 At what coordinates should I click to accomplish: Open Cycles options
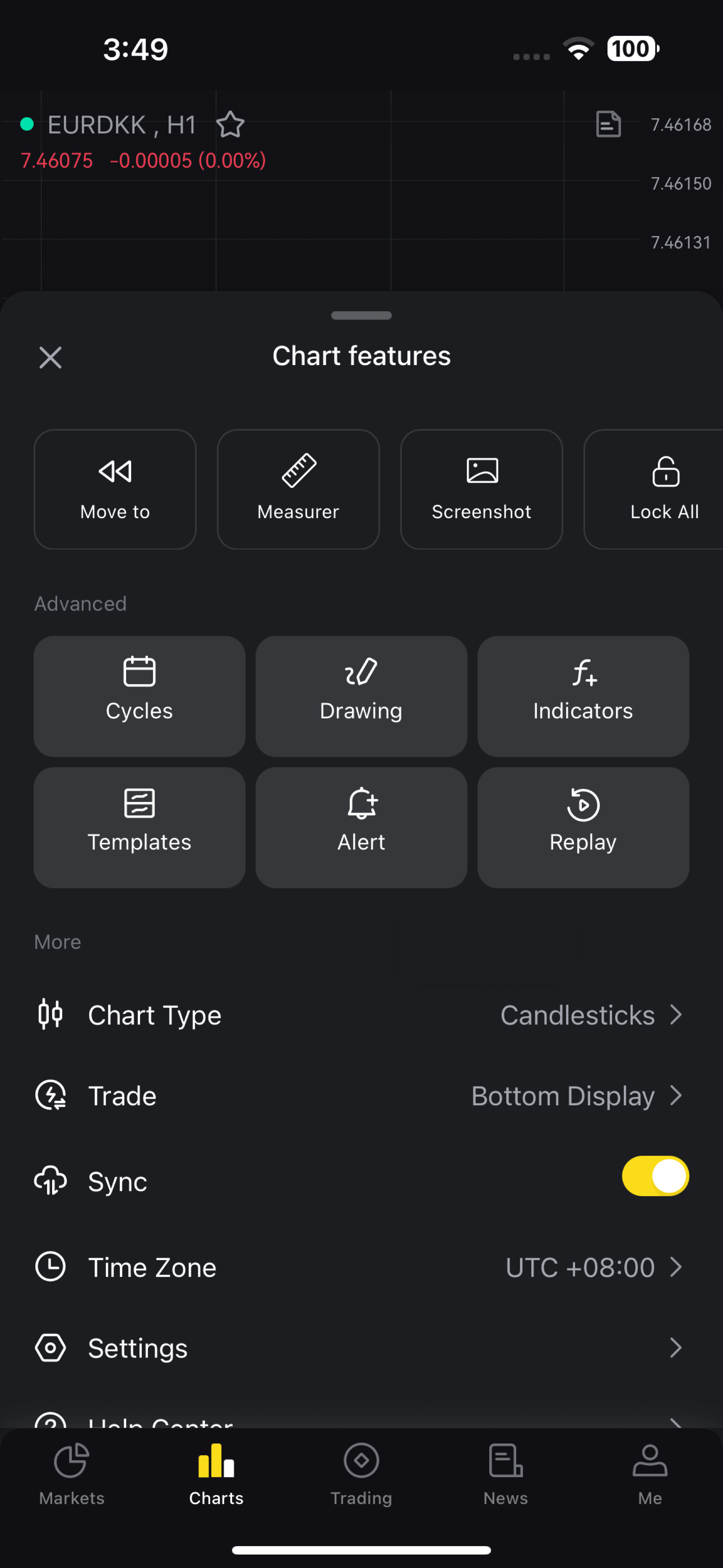click(x=140, y=696)
